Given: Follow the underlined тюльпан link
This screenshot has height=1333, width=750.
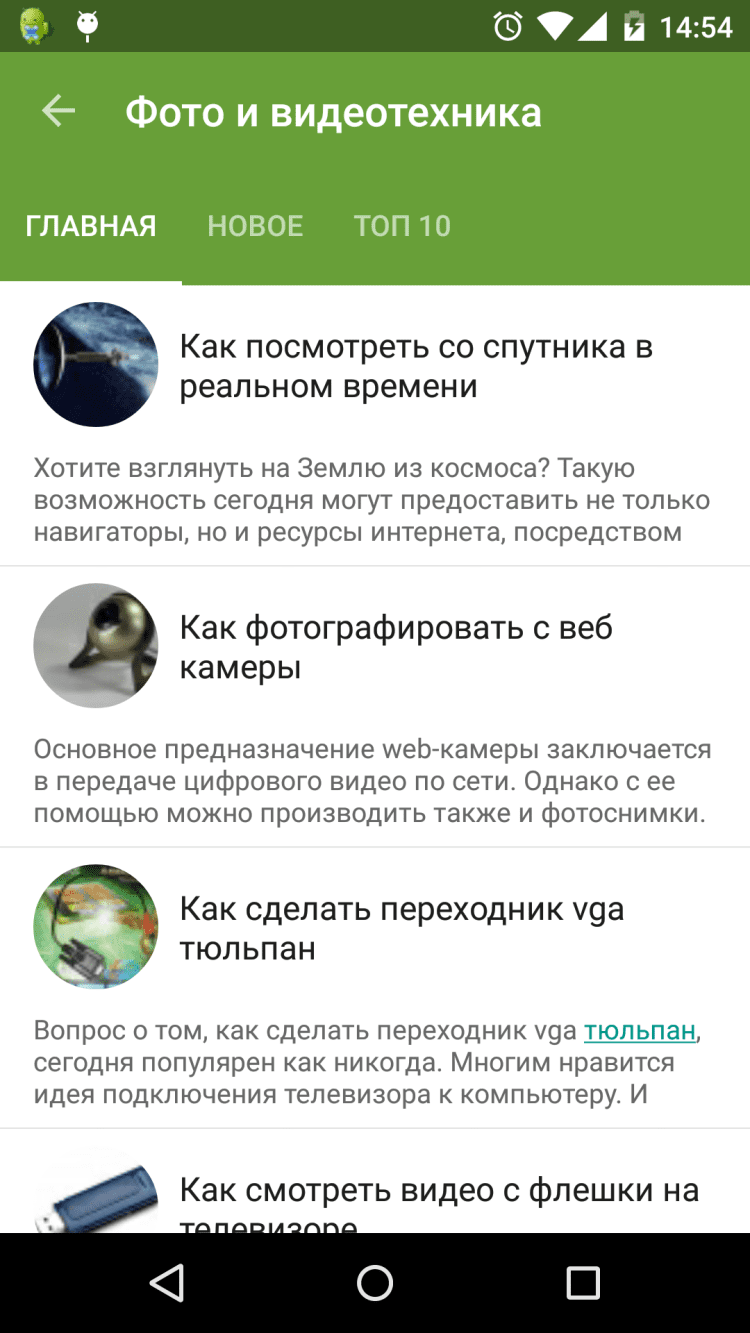Looking at the screenshot, I should point(640,1030).
